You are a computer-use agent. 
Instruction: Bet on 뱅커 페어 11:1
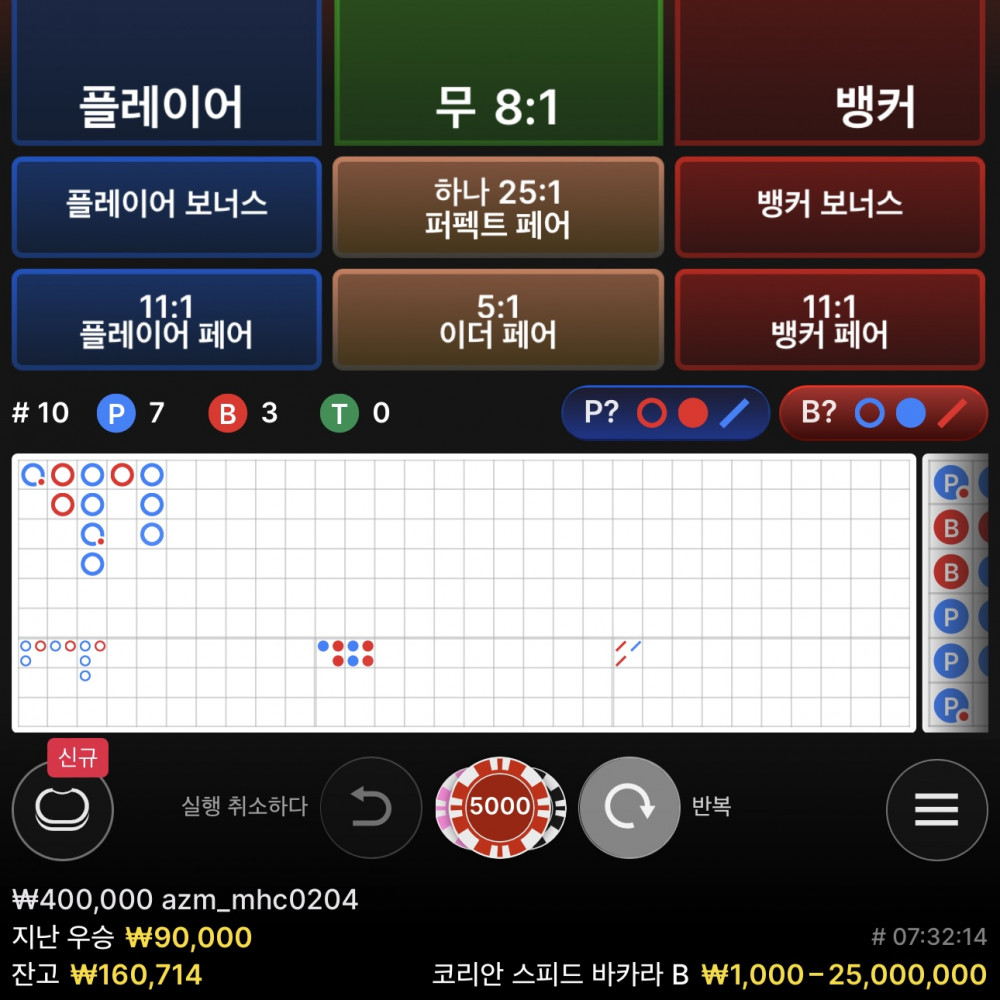830,320
